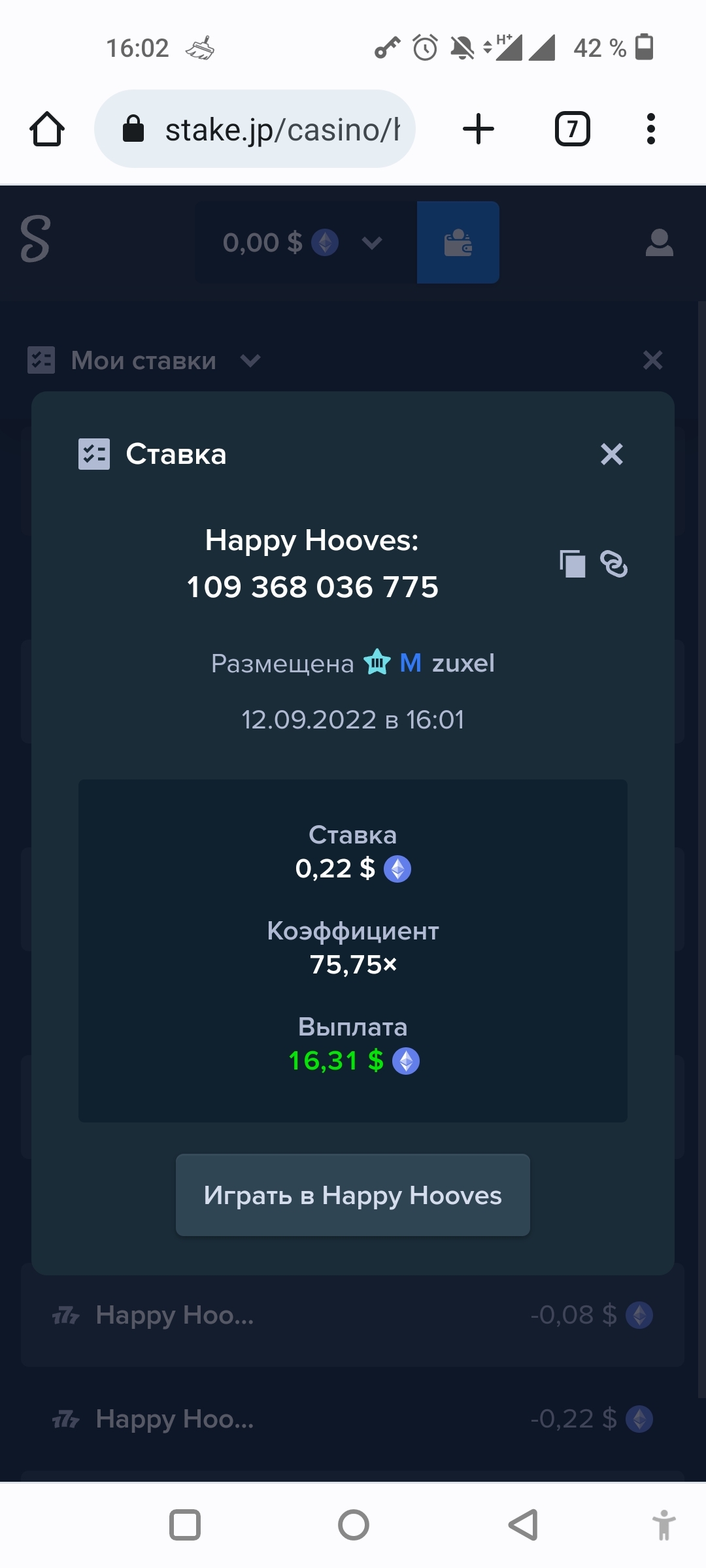
Task: Open recent apps from navigation bar
Action: [x=185, y=1526]
